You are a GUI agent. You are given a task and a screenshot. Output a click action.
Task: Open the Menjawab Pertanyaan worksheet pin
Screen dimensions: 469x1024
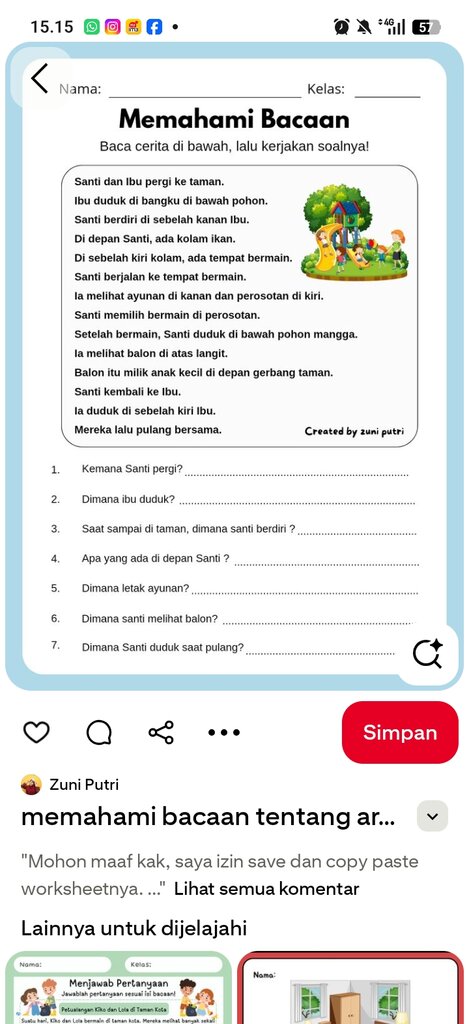tap(118, 987)
